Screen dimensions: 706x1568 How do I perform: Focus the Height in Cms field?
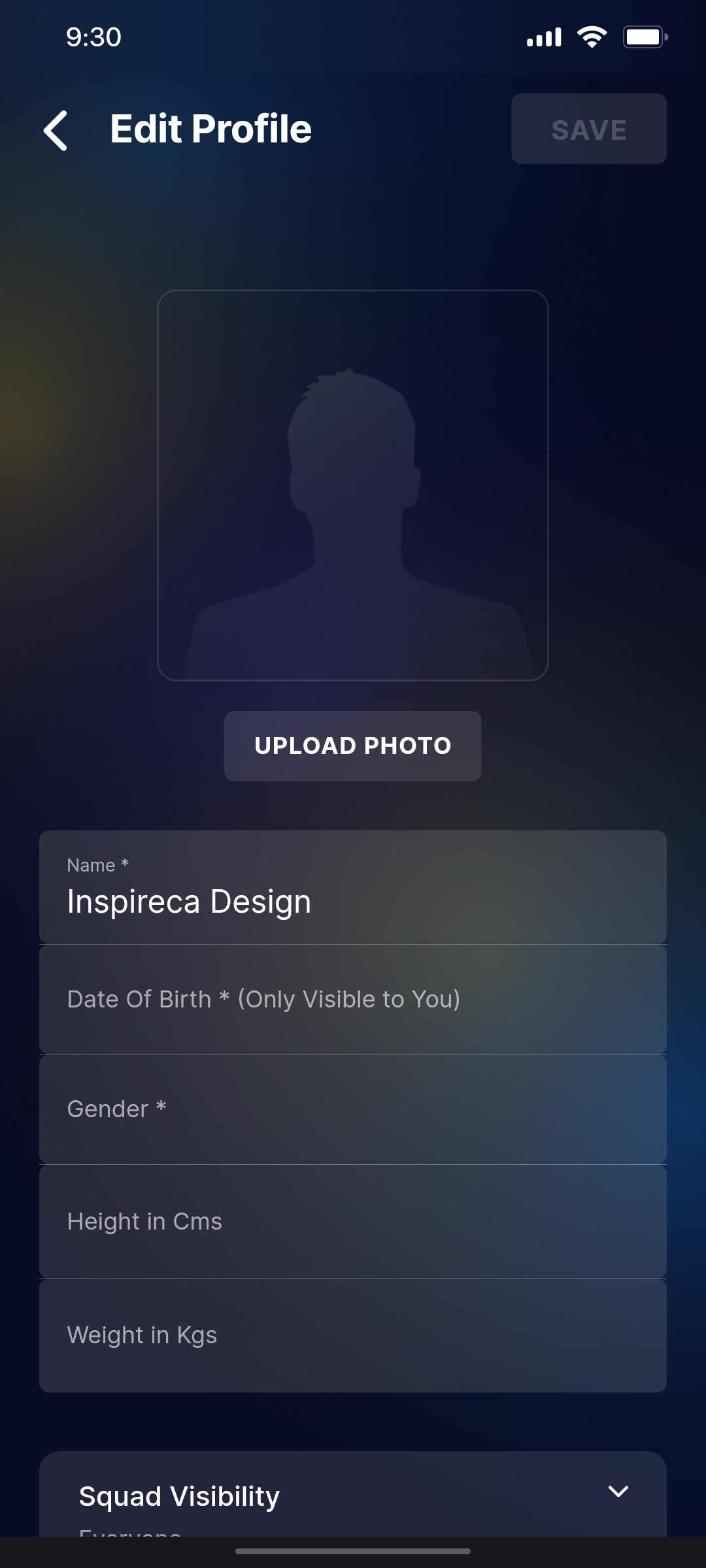tap(353, 1222)
